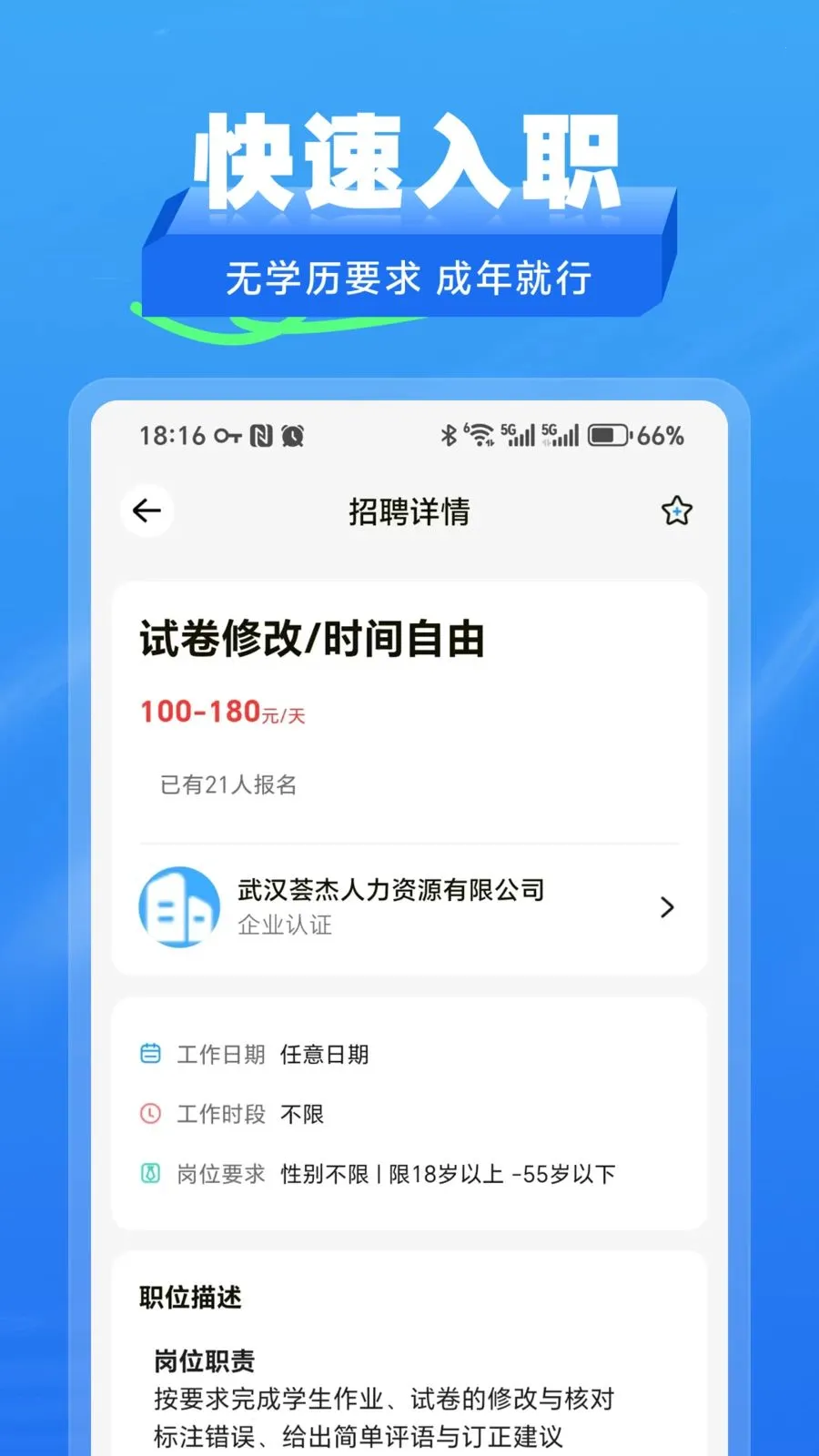Tap the back arrow to leave 招聘详情
The image size is (819, 1456).
(147, 511)
